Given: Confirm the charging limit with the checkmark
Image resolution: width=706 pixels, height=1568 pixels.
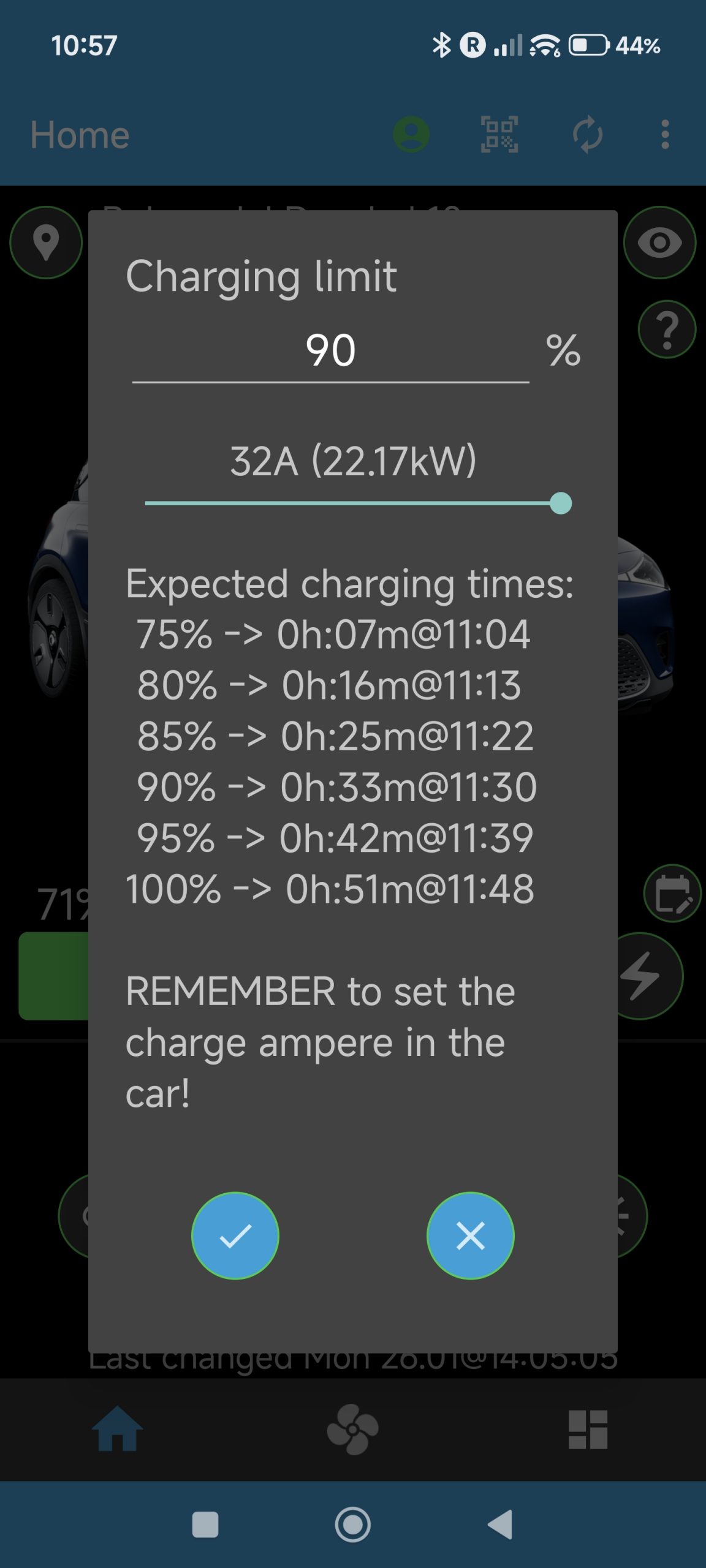Looking at the screenshot, I should pyautogui.click(x=235, y=1235).
